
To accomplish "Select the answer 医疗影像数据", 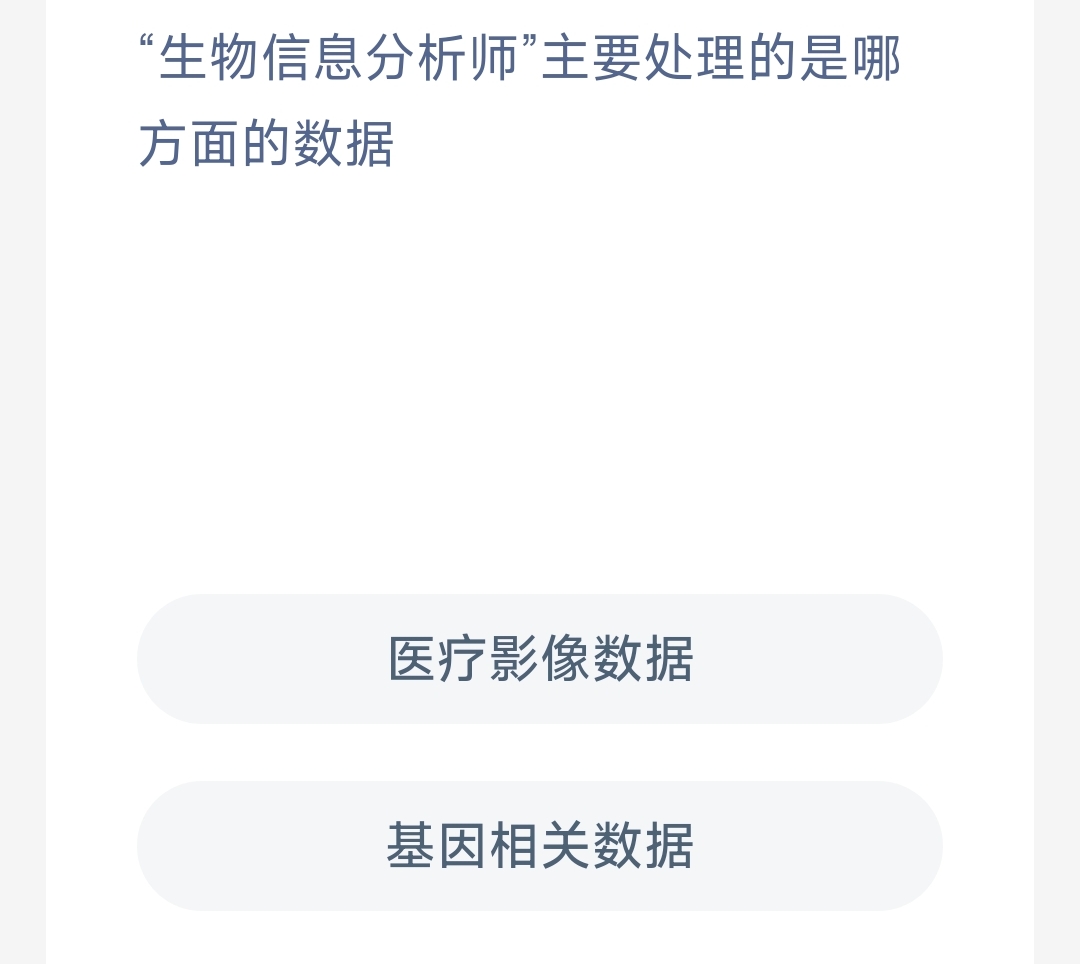I will tap(540, 659).
